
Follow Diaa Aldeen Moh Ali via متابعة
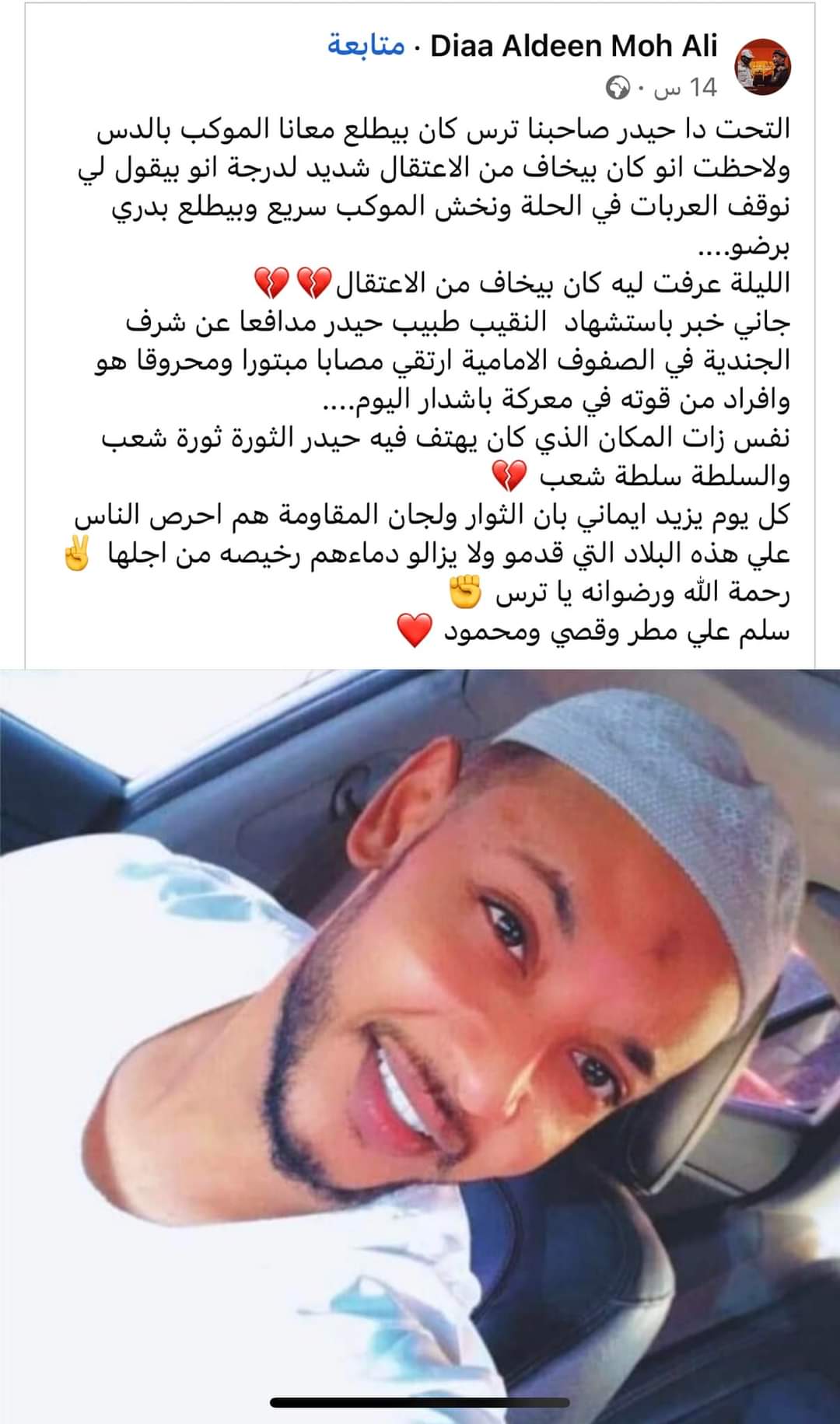coord(366,45)
